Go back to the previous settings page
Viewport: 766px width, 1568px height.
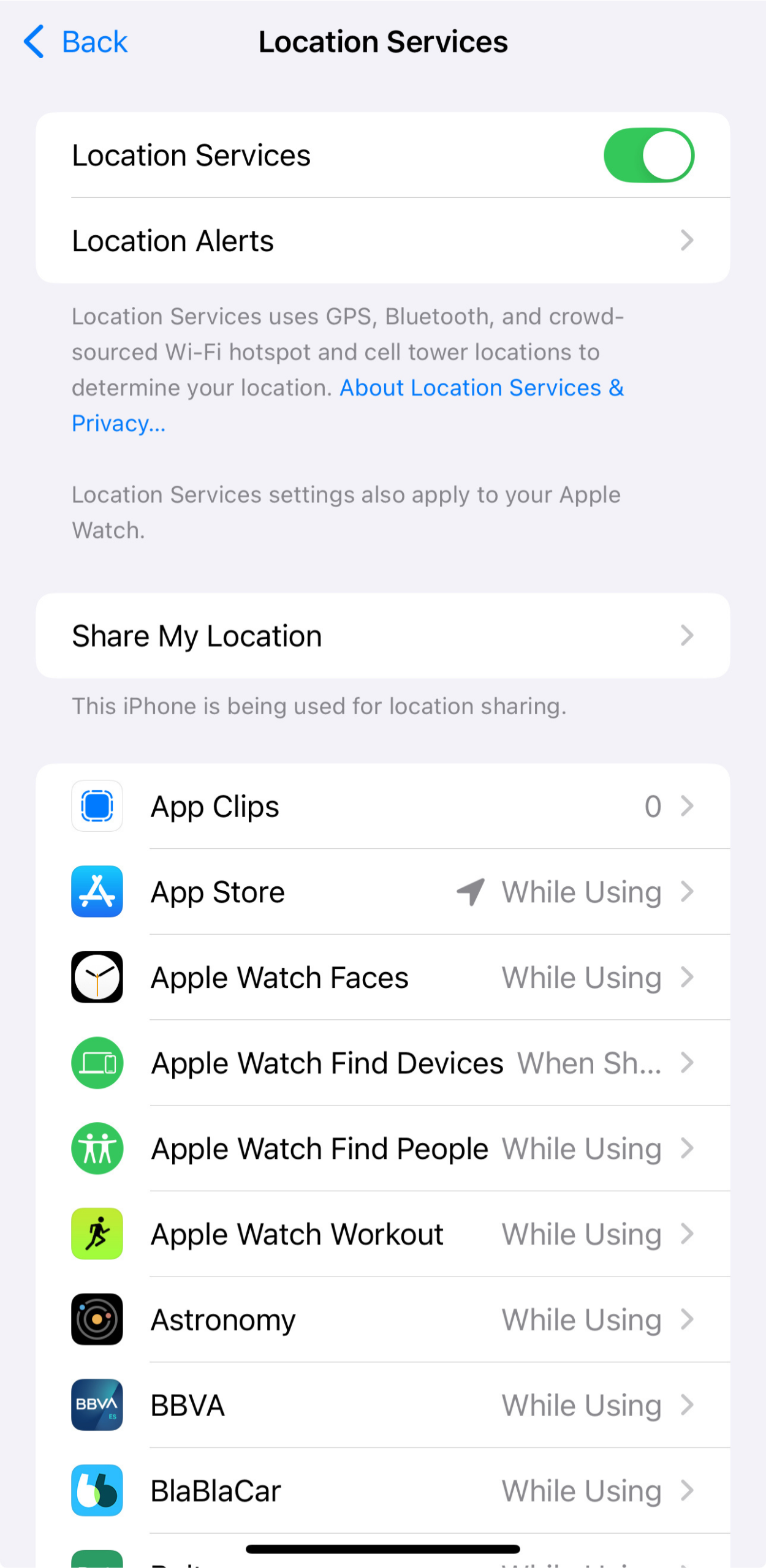tap(75, 42)
